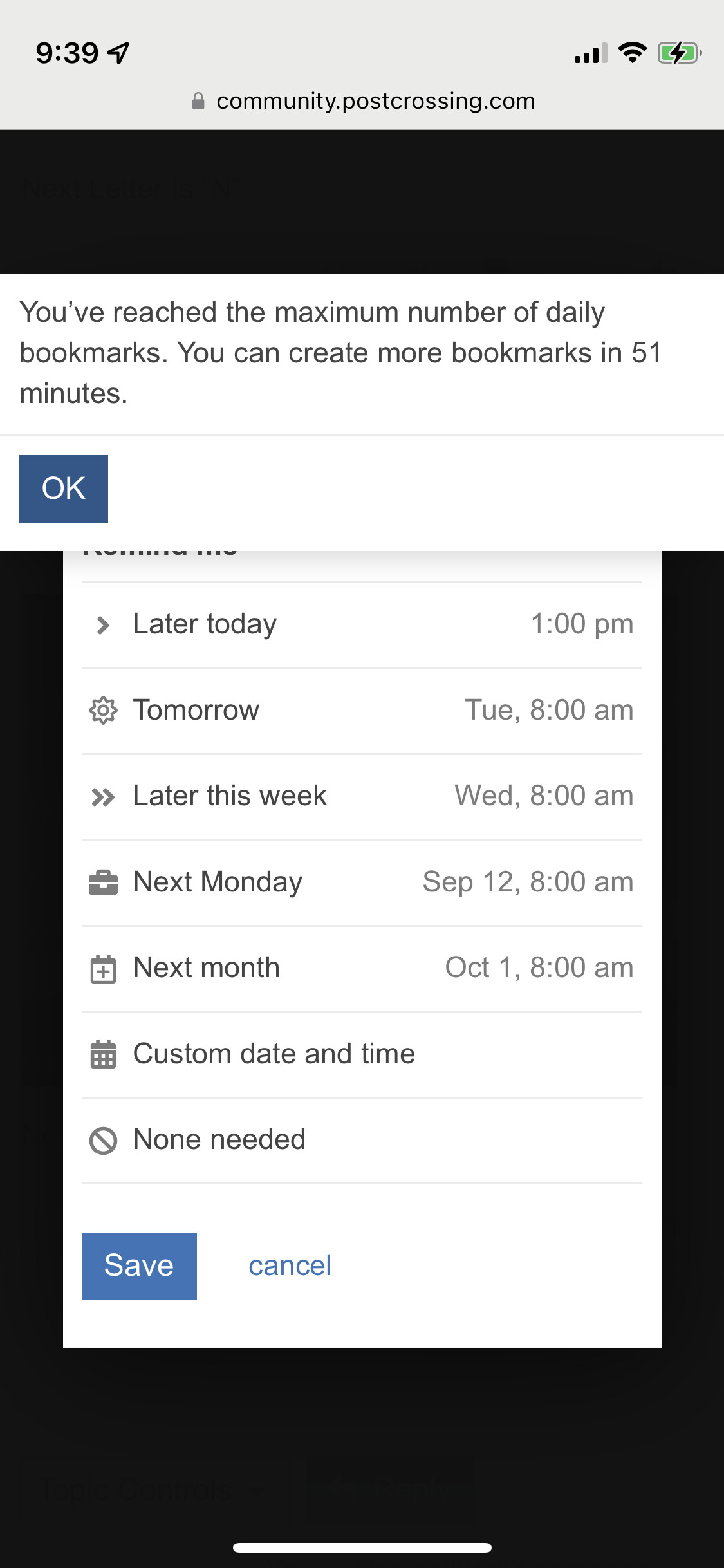This screenshot has width=724, height=1568.
Task: Tap the cancel link
Action: 290,1266
